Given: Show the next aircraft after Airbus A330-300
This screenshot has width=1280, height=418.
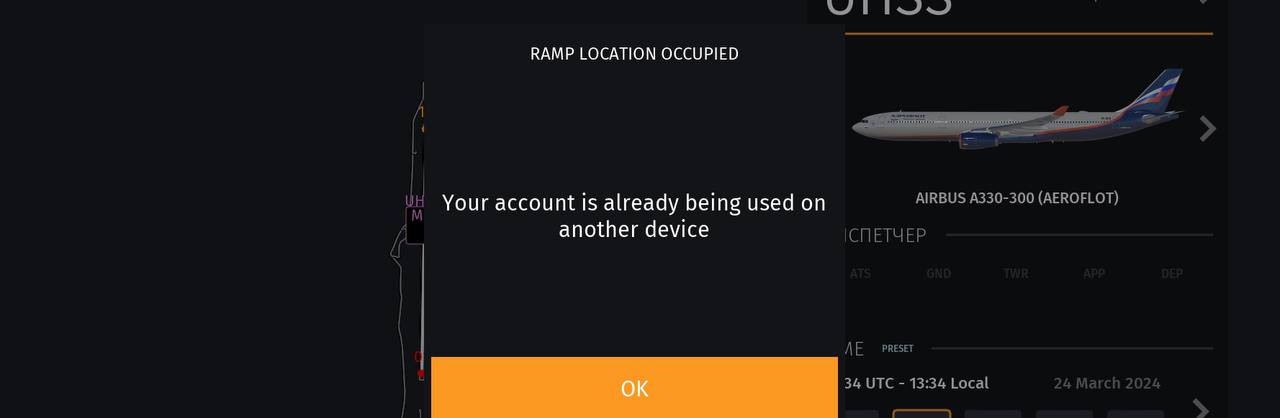Looking at the screenshot, I should tap(1207, 129).
